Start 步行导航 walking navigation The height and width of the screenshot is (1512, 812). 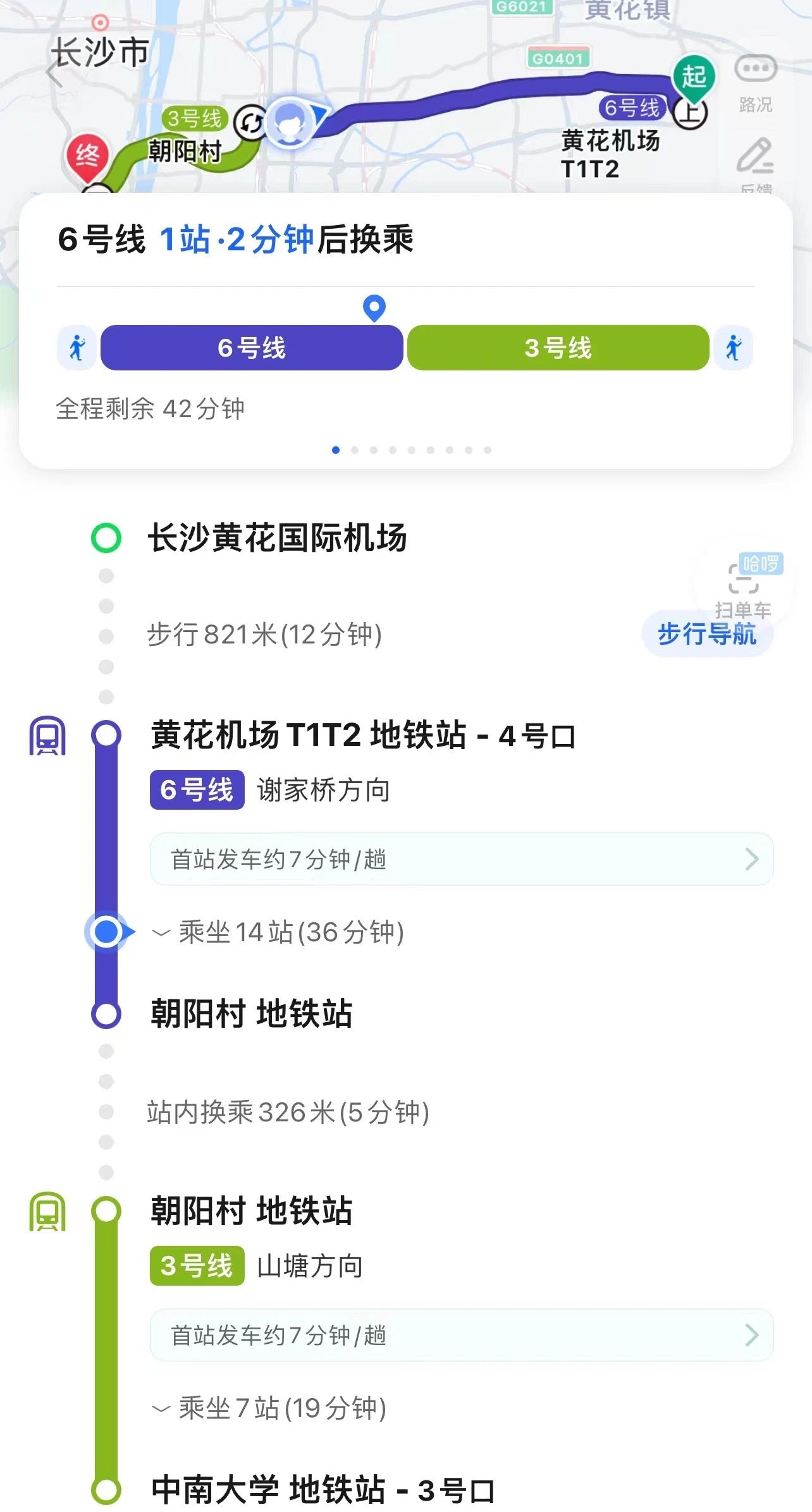tap(707, 634)
